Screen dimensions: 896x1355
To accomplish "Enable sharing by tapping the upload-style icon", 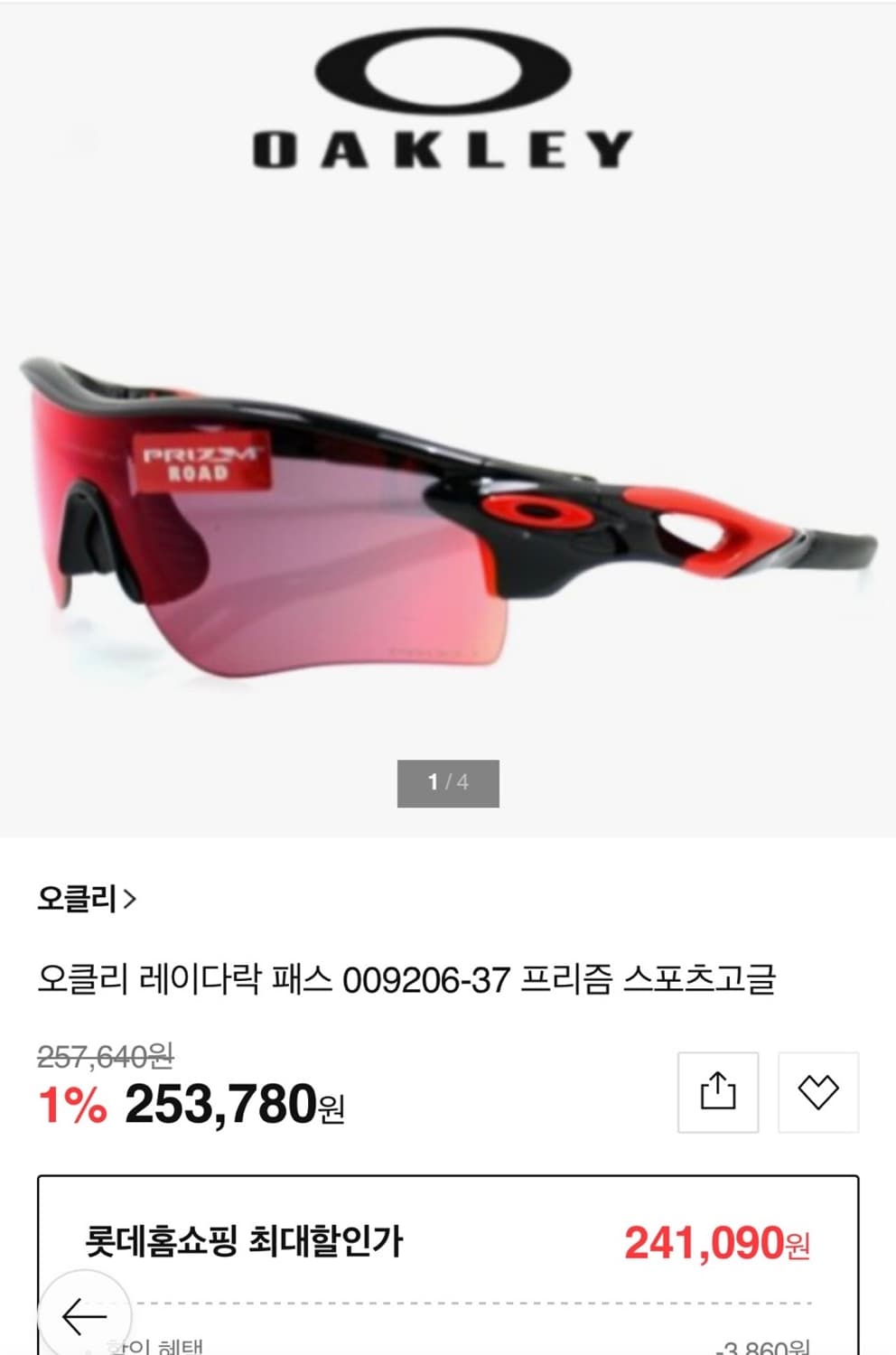I will [718, 1090].
